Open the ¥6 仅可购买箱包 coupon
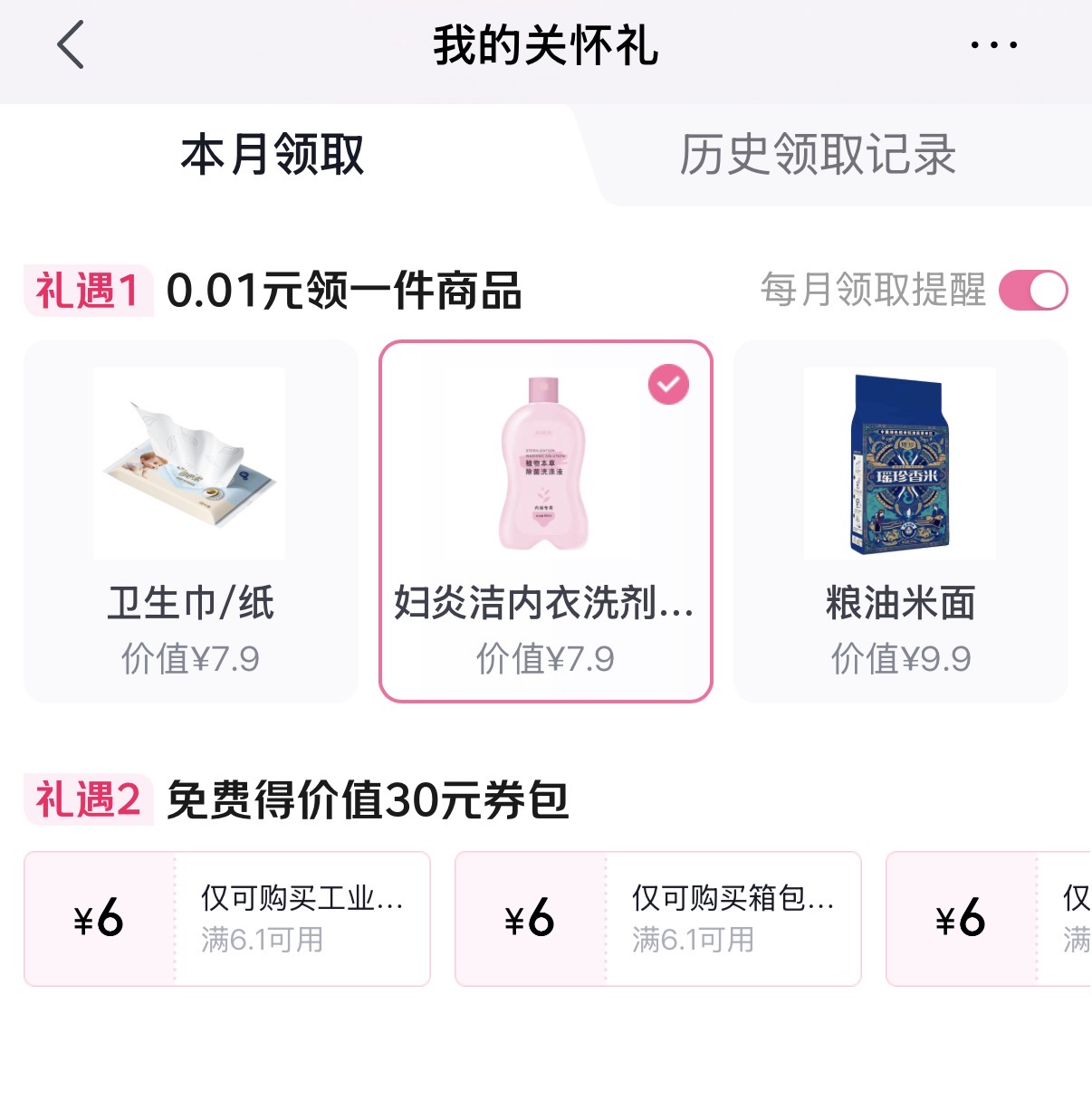 coord(658,919)
